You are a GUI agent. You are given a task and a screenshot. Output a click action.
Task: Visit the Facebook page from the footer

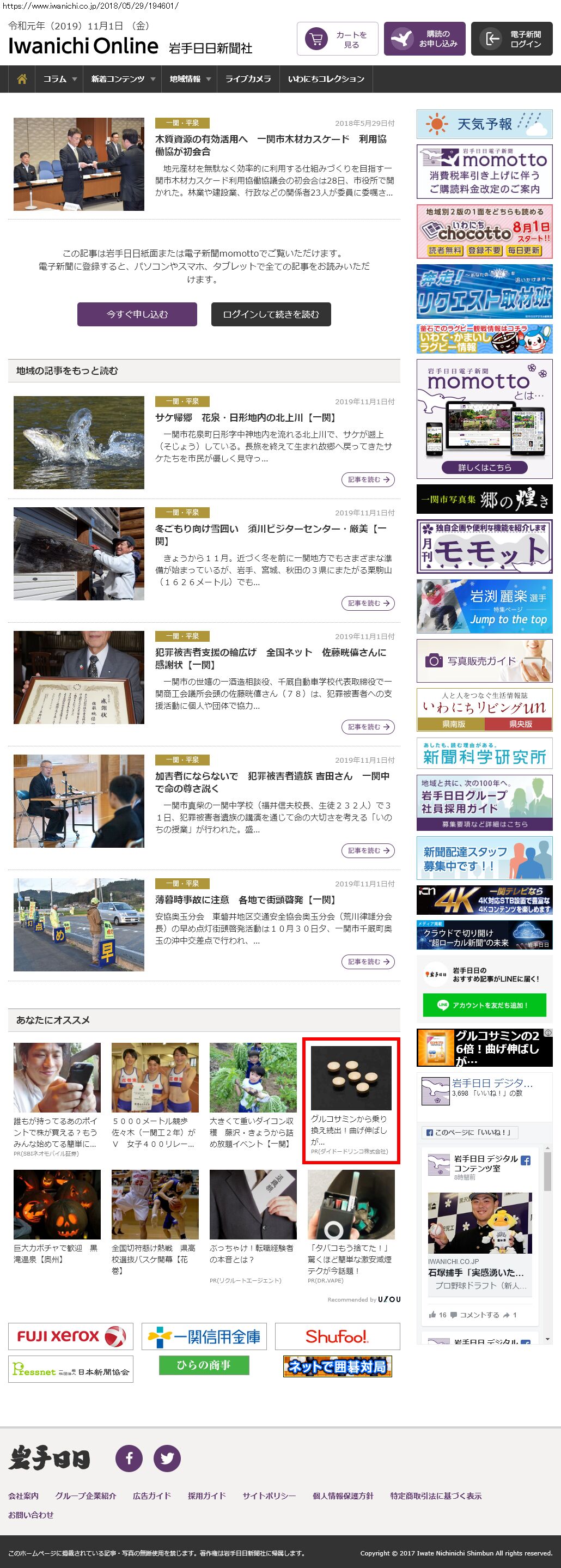click(129, 1458)
